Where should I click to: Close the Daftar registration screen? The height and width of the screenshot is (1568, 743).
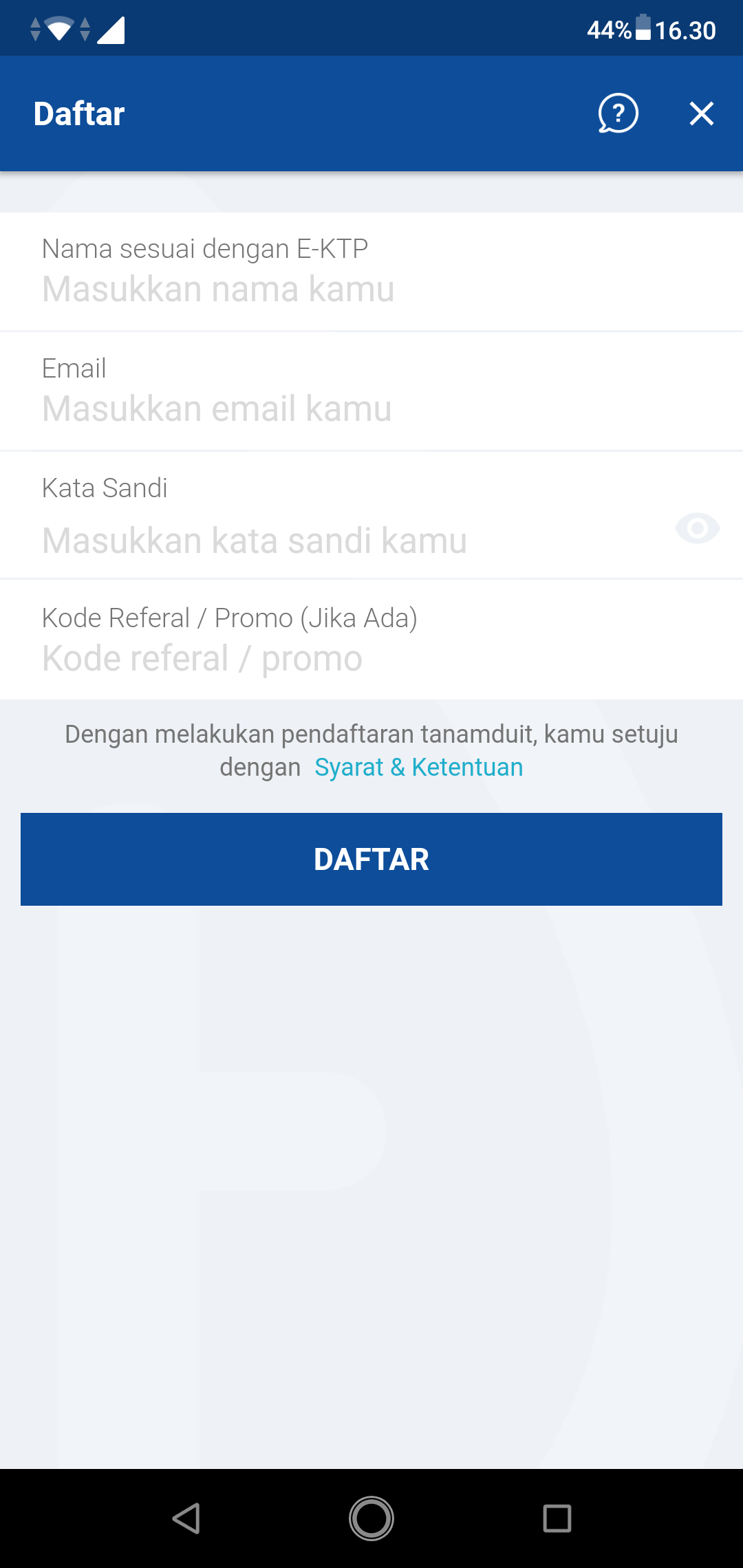coord(701,113)
